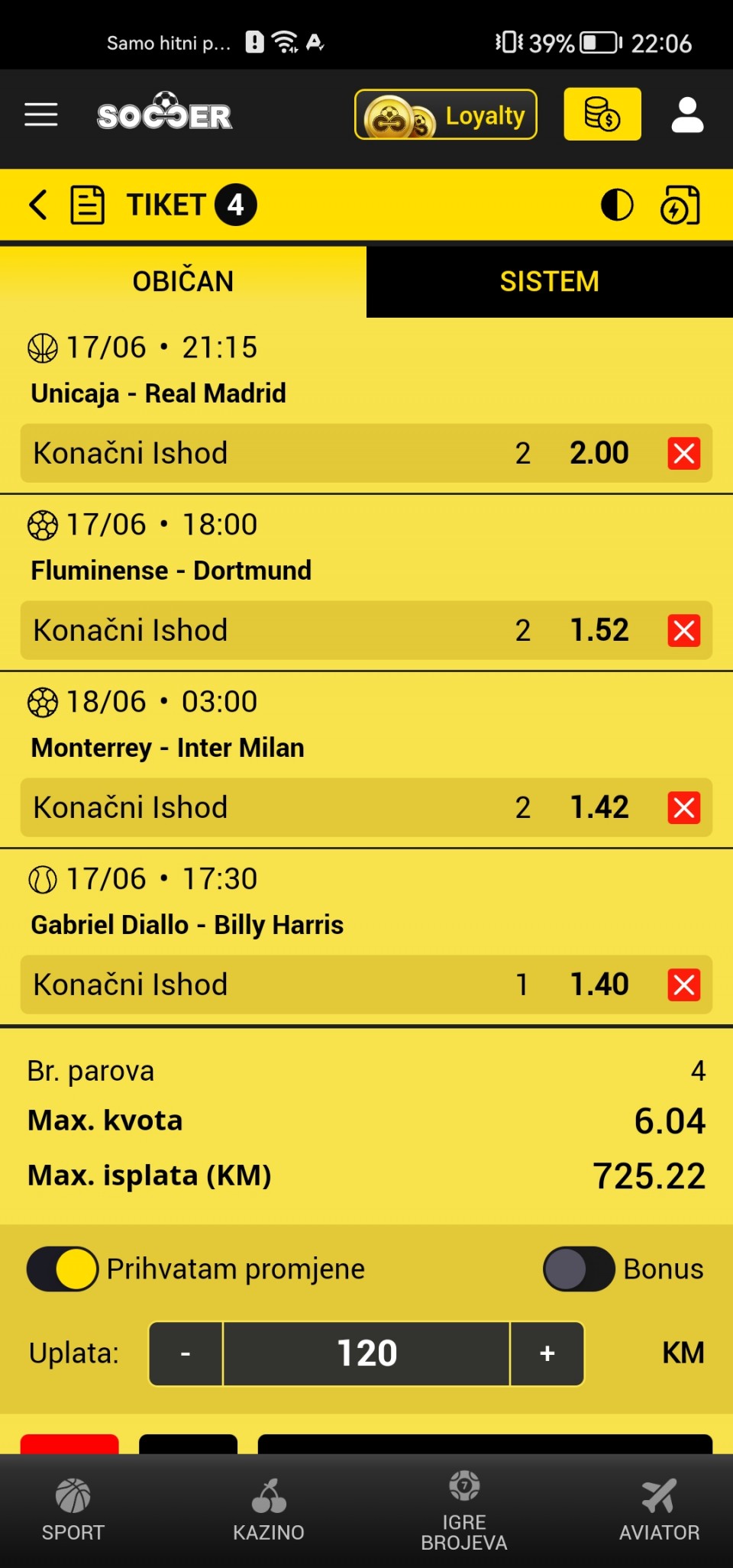This screenshot has height=1568, width=733.
Task: Remove the Gabriel Diallo - Billy Harris bet
Action: (x=684, y=984)
